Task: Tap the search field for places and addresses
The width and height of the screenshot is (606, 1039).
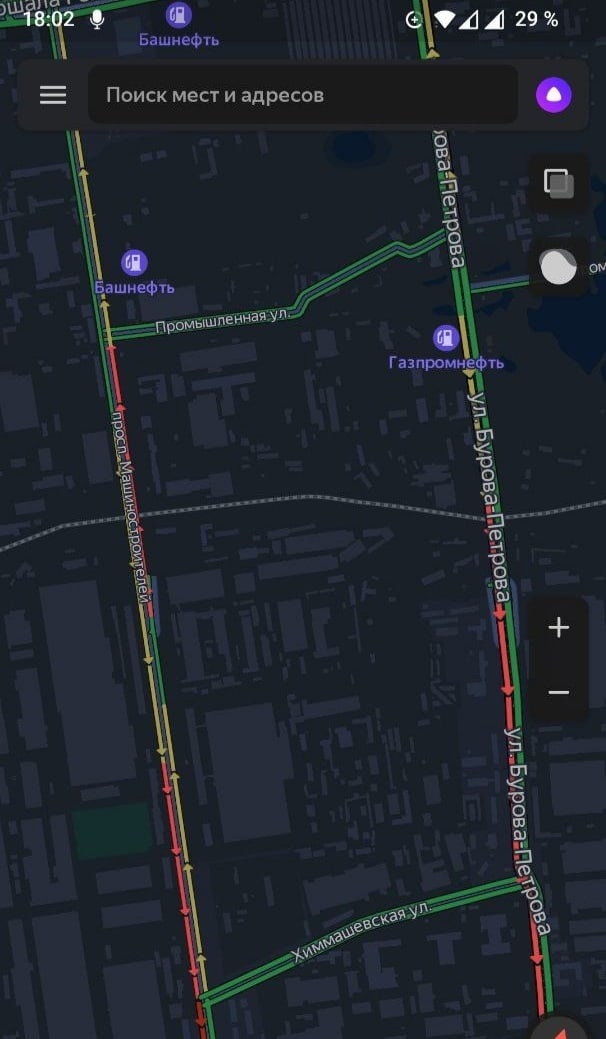Action: click(300, 95)
